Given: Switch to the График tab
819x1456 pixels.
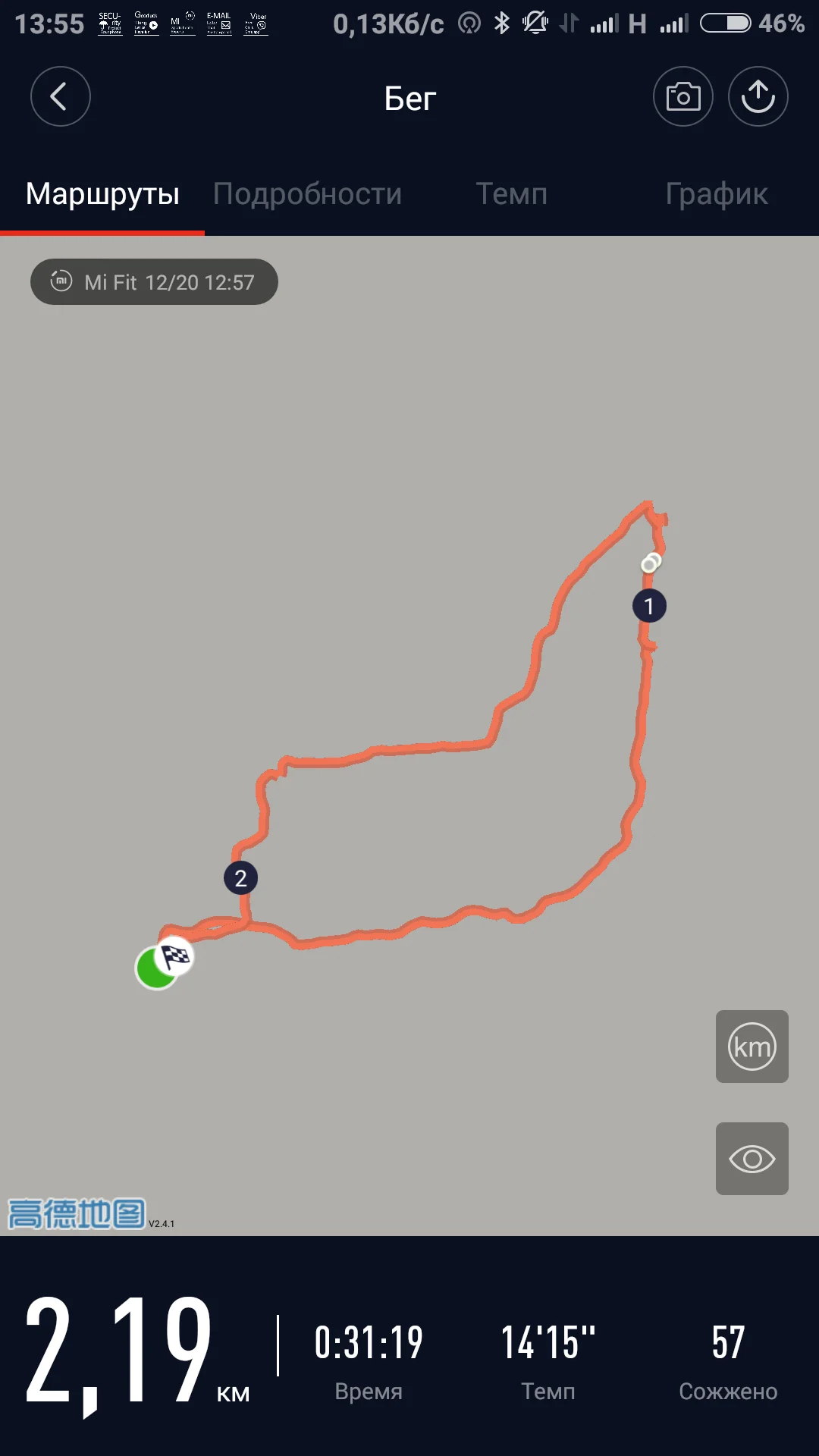Looking at the screenshot, I should 717,194.
